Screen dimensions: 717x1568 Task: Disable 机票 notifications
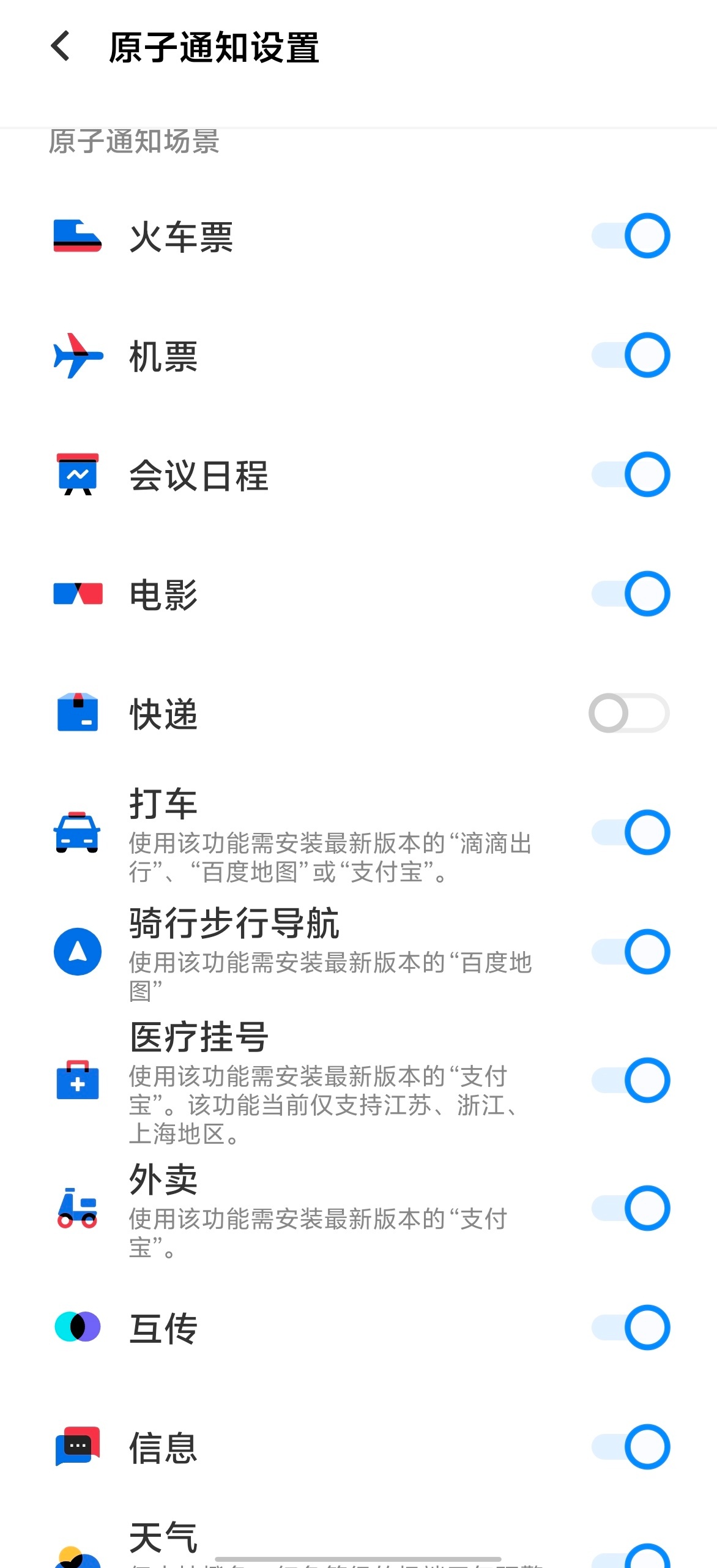(630, 355)
